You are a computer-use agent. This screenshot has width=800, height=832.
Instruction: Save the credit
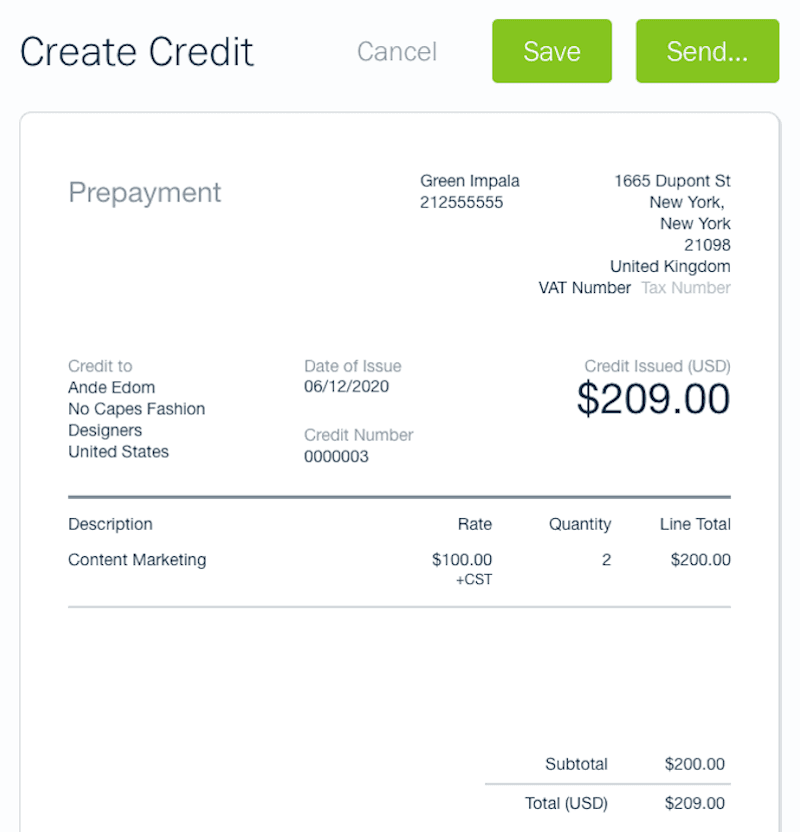point(551,51)
